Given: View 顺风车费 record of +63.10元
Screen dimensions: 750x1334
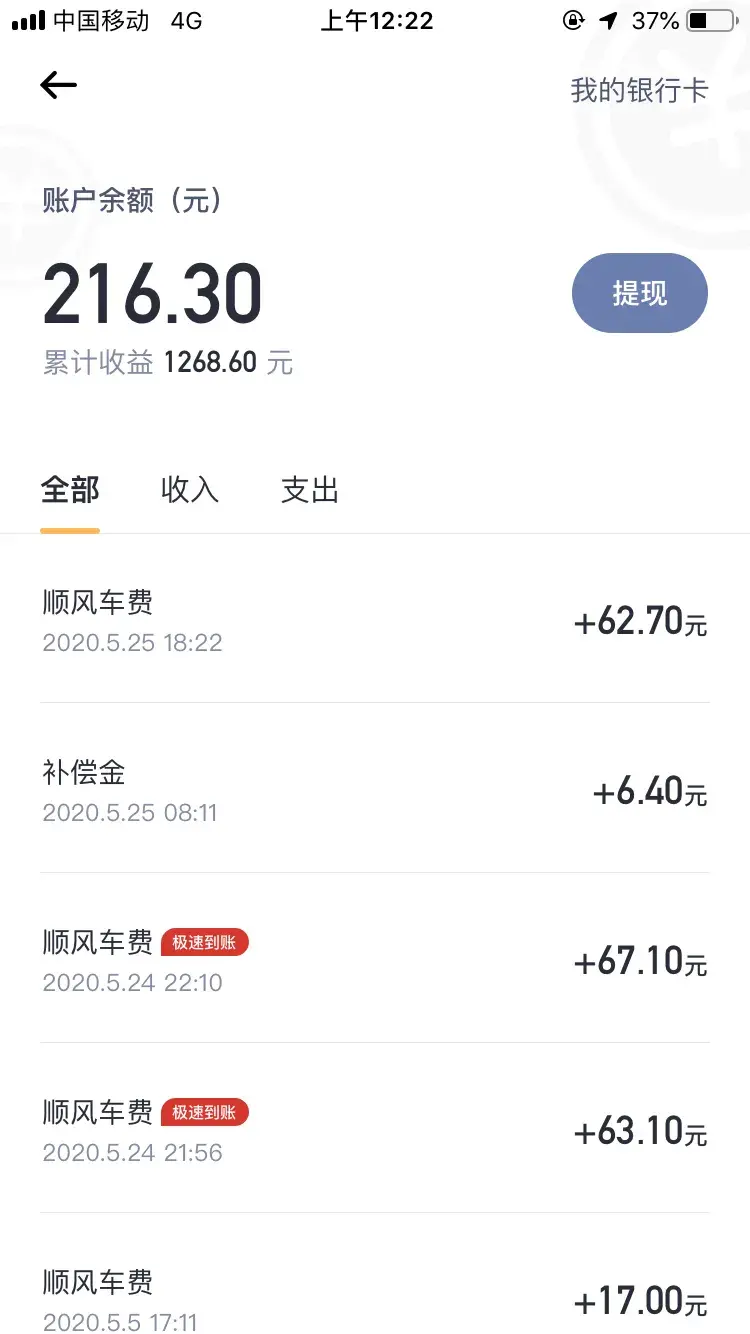Looking at the screenshot, I should 375,1128.
